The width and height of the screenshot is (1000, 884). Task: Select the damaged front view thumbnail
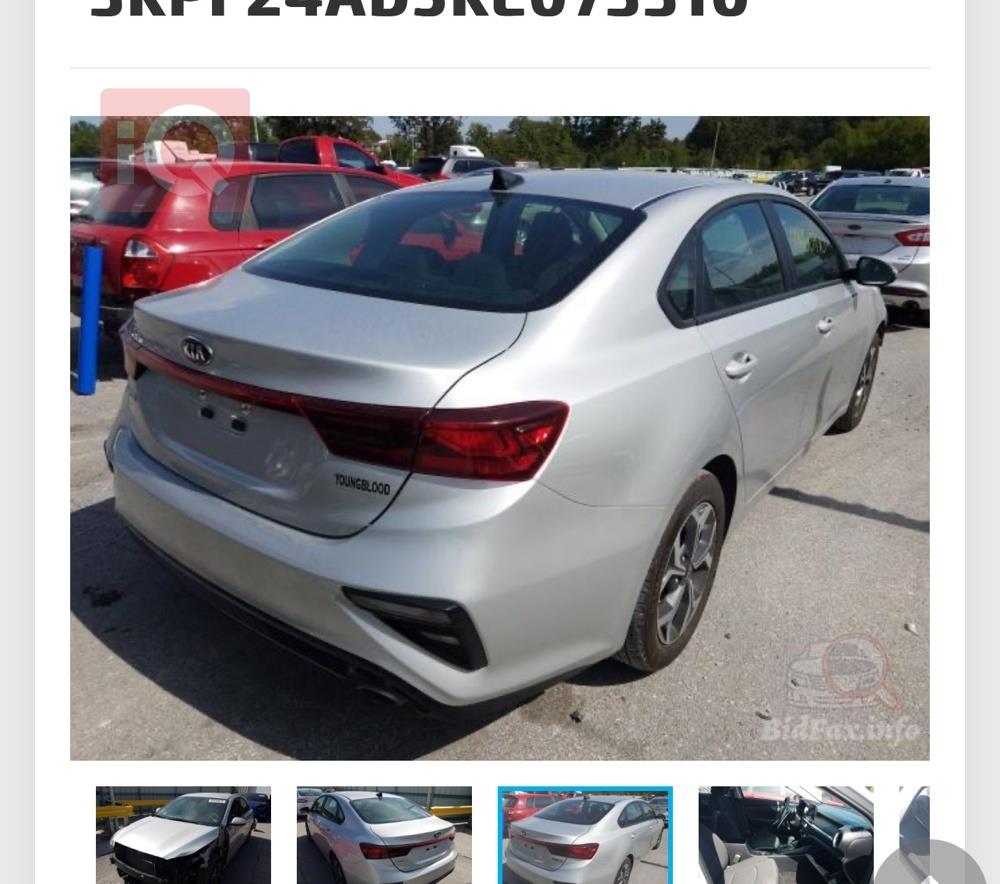point(183,836)
